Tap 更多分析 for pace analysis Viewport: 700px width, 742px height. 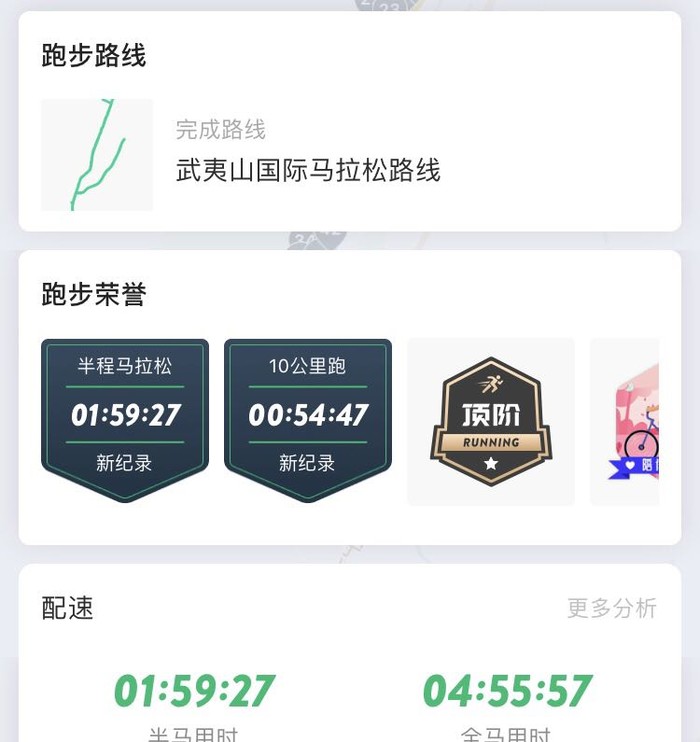[x=611, y=608]
